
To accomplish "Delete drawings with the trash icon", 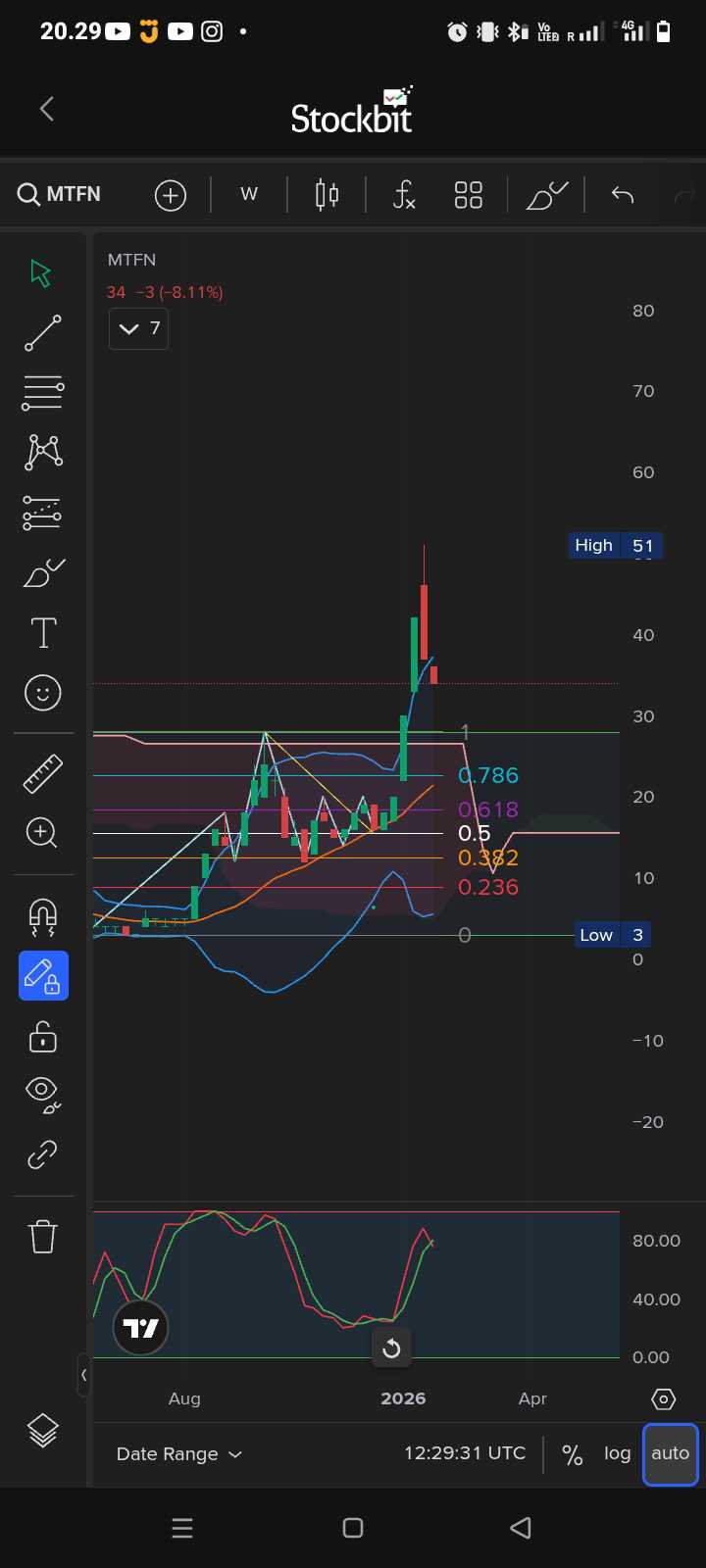I will pyautogui.click(x=43, y=1237).
